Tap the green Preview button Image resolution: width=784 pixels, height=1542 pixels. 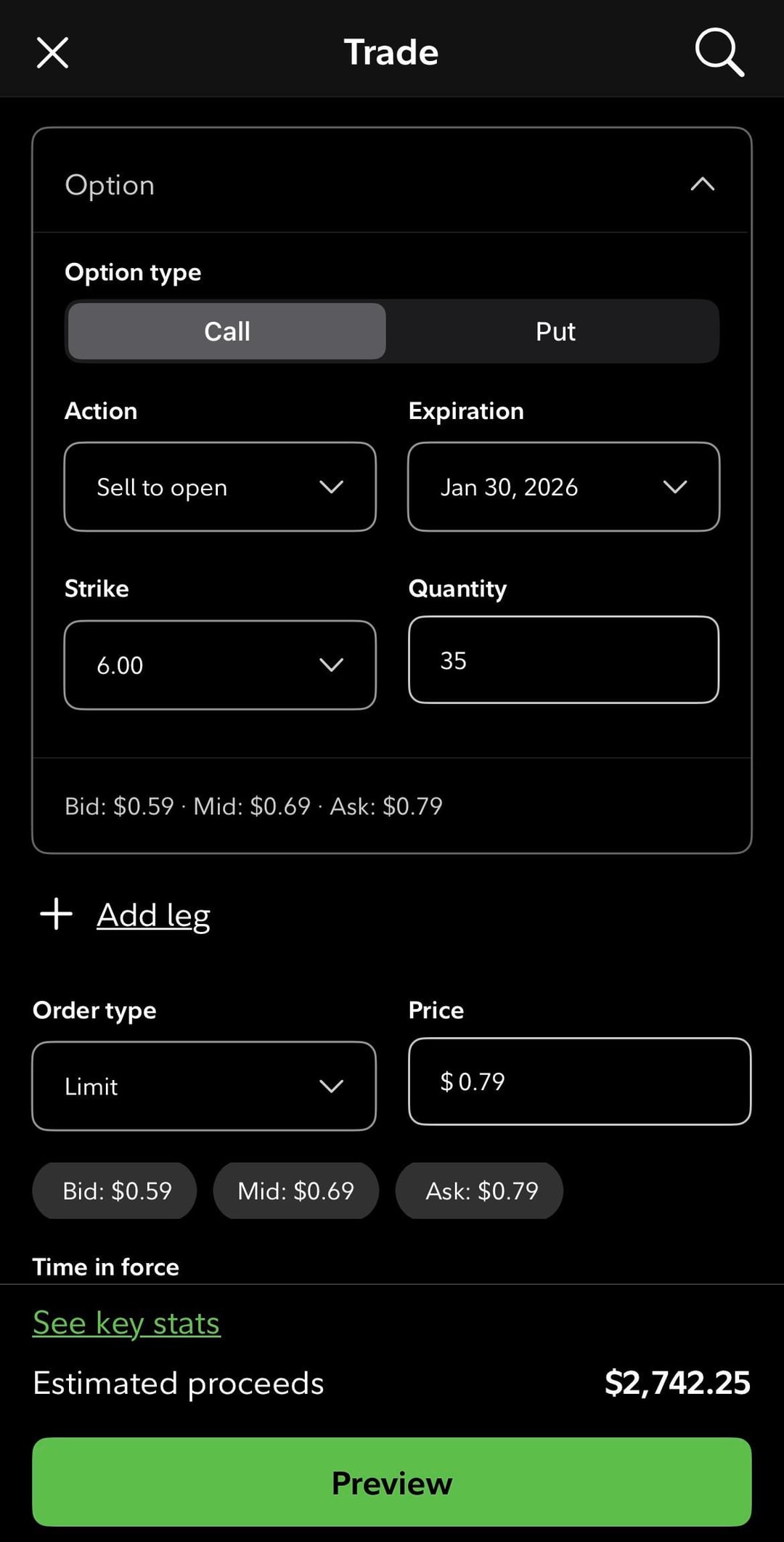392,1482
